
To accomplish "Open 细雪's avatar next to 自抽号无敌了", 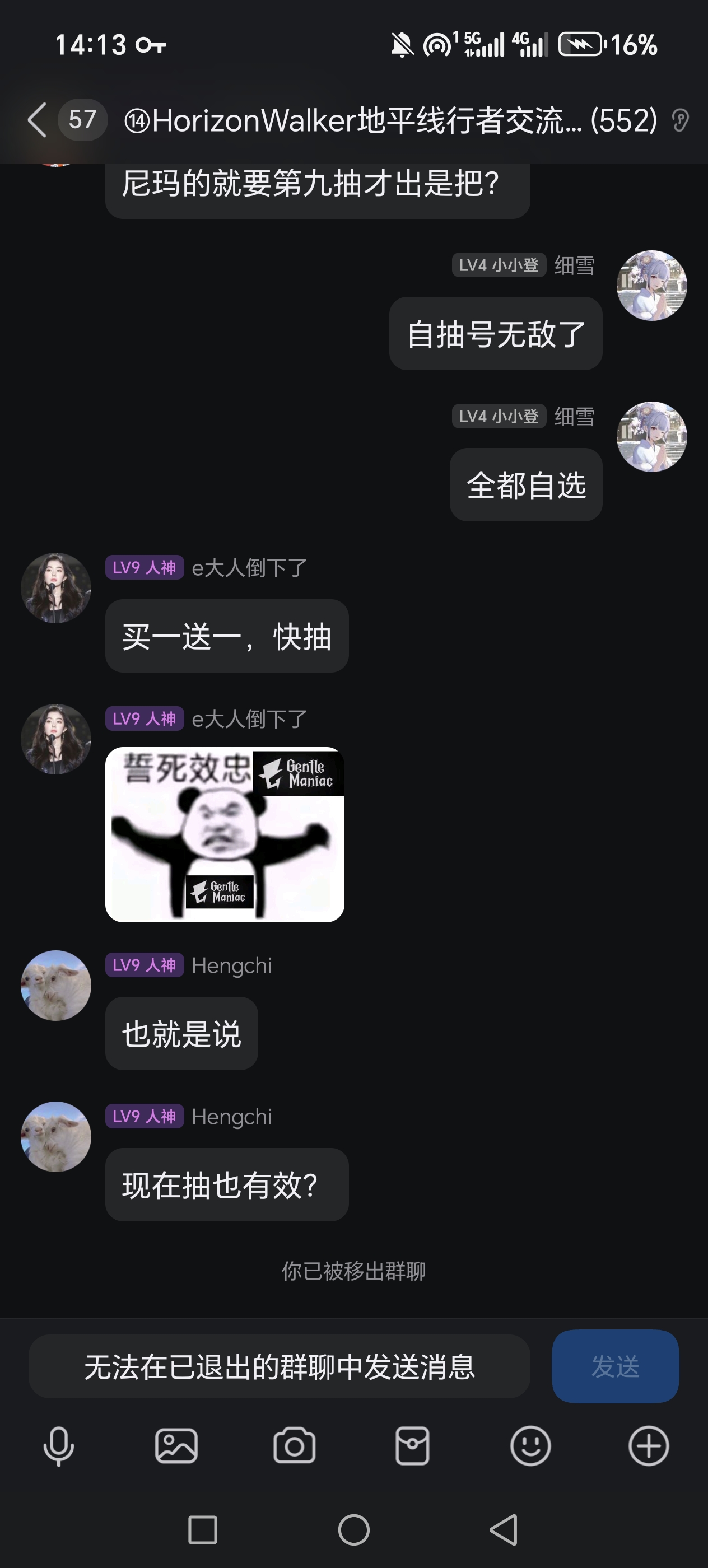I will tap(651, 286).
